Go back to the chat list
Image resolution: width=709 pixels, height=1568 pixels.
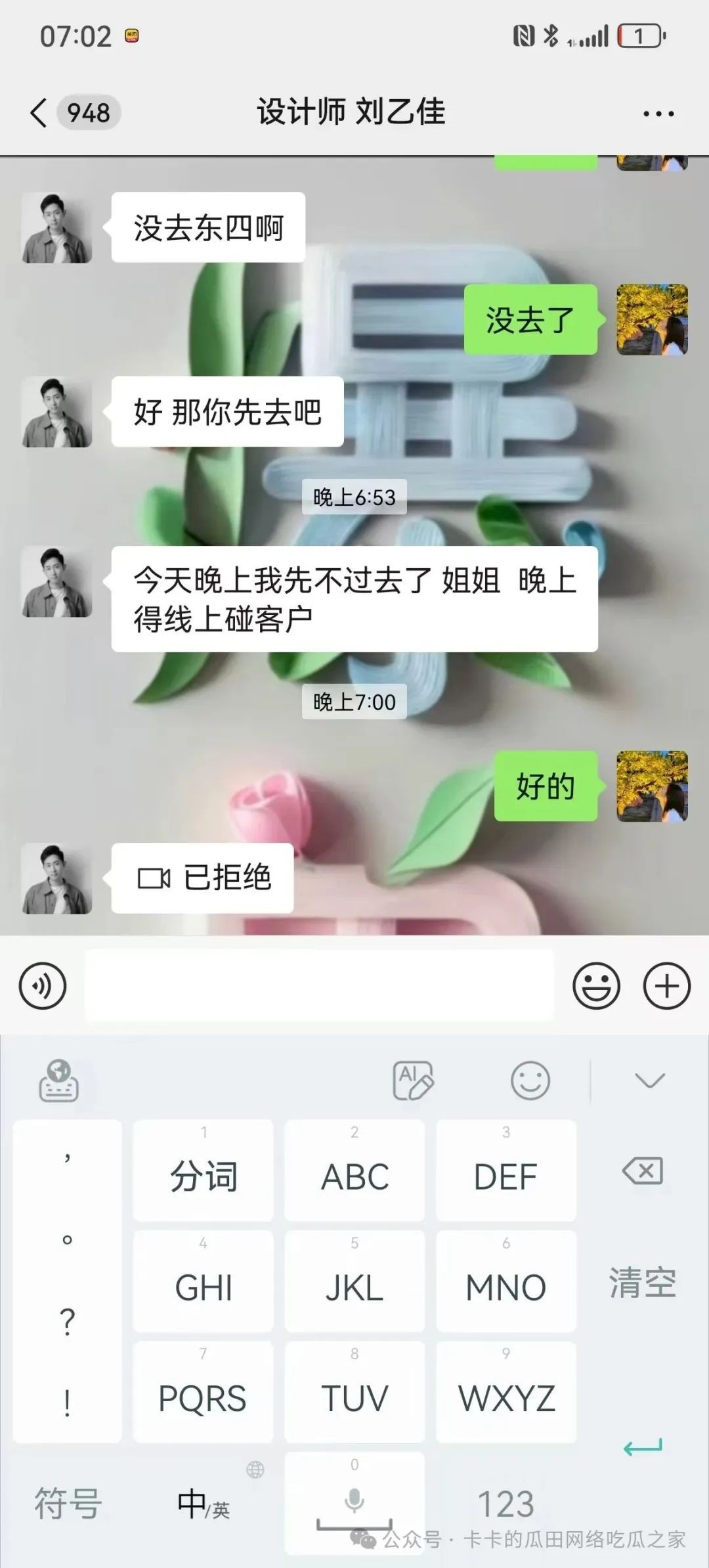(39, 113)
